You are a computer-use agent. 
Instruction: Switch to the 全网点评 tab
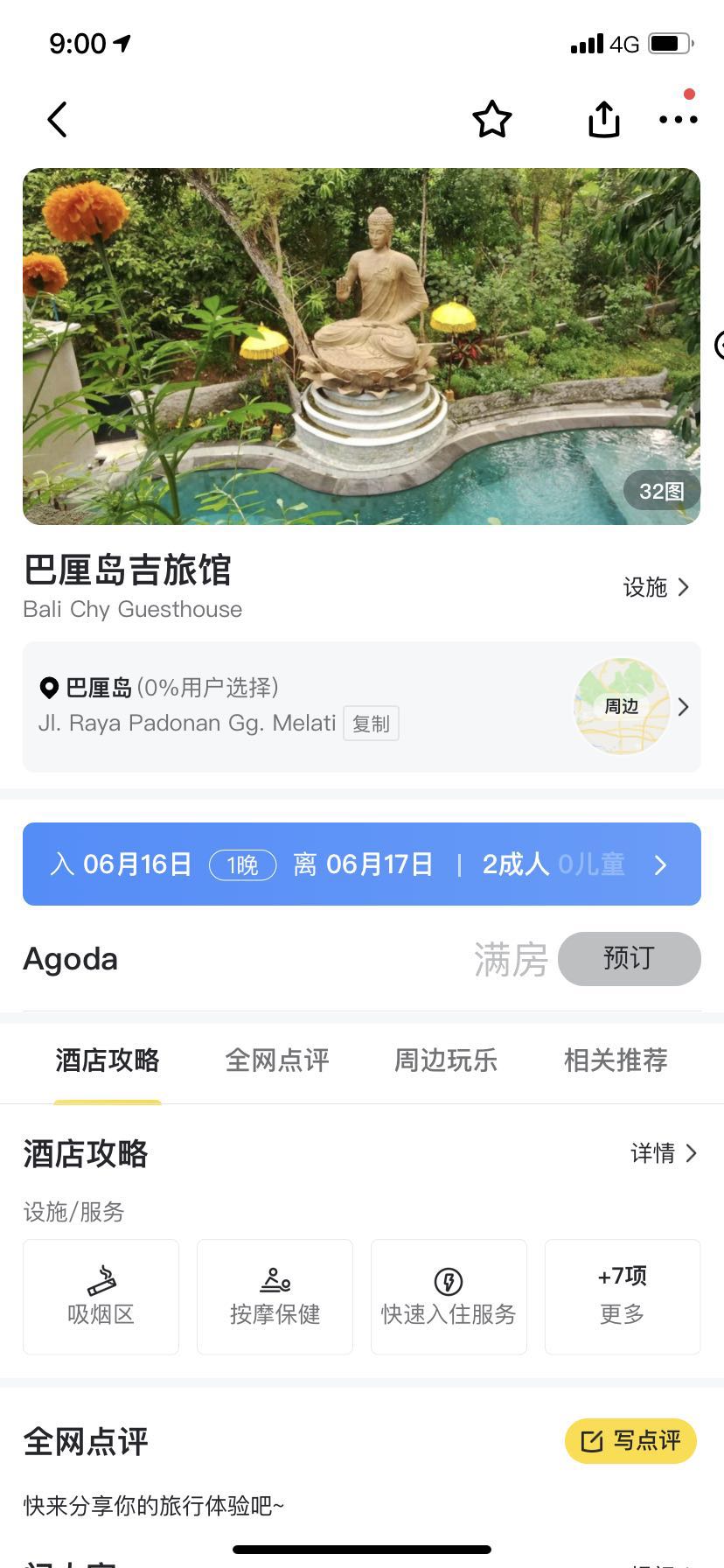(x=277, y=1060)
